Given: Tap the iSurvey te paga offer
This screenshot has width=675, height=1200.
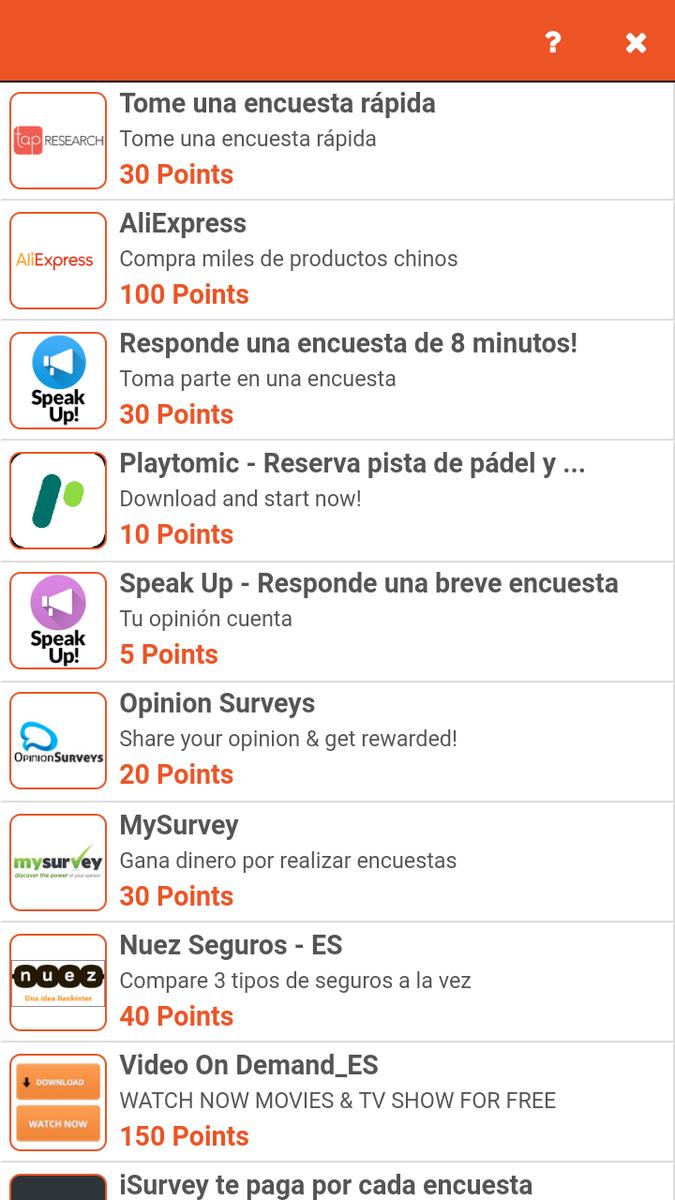Looking at the screenshot, I should 337,1184.
